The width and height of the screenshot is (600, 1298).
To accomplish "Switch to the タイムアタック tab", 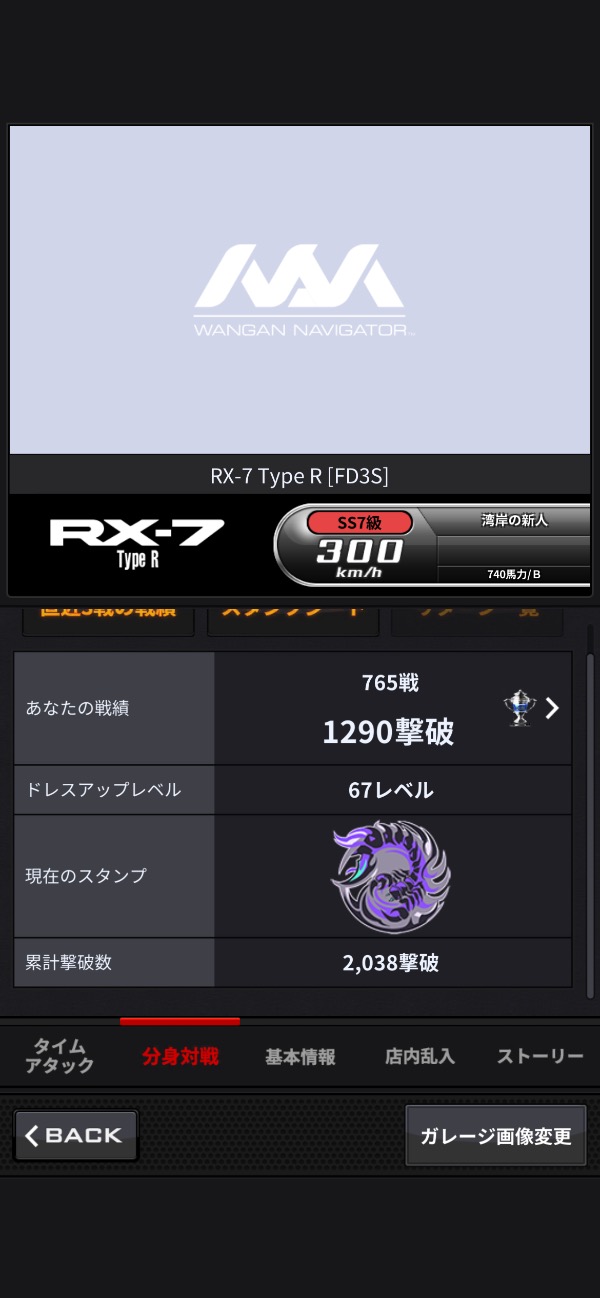I will 60,1056.
